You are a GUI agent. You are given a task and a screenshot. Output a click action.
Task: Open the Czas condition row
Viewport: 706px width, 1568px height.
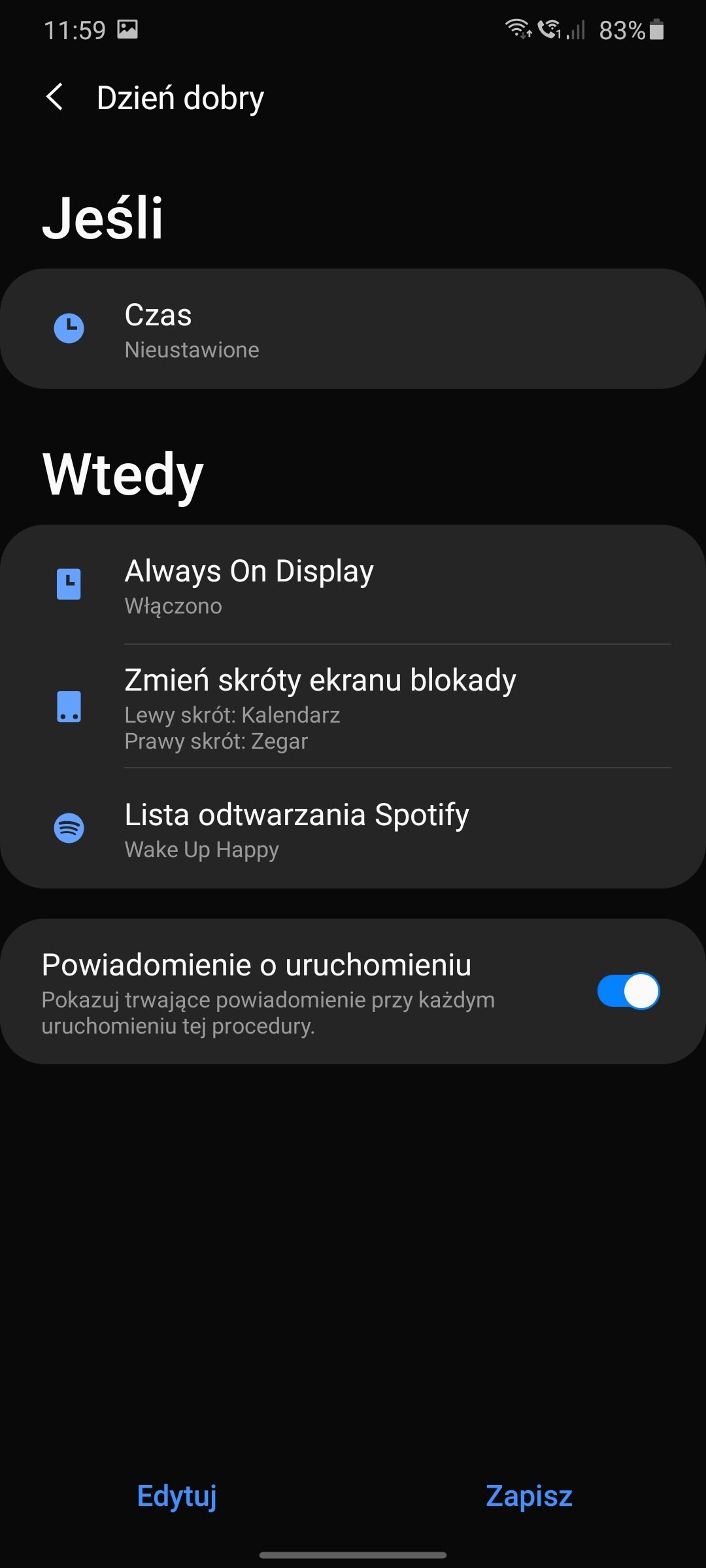[x=353, y=329]
